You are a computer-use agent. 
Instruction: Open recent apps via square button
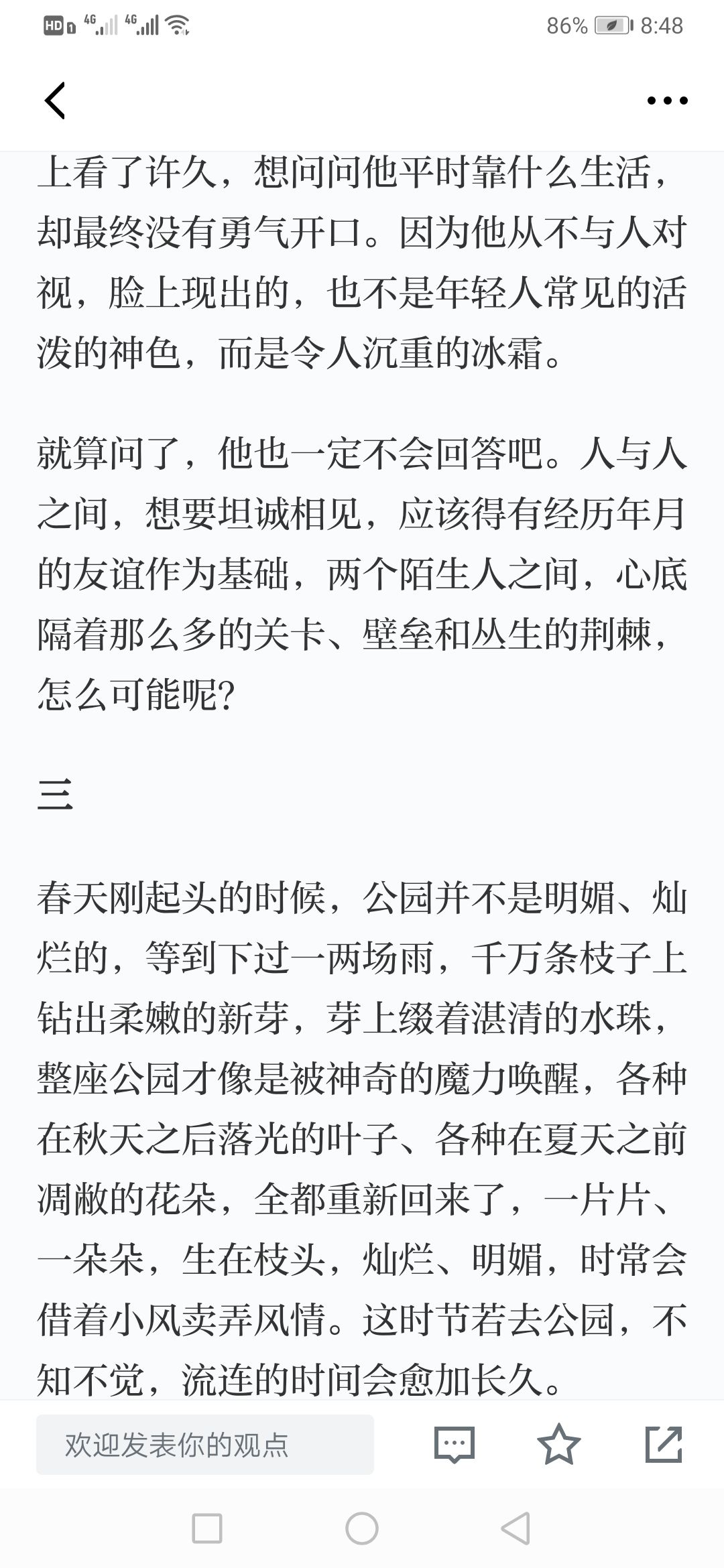coord(207,1529)
